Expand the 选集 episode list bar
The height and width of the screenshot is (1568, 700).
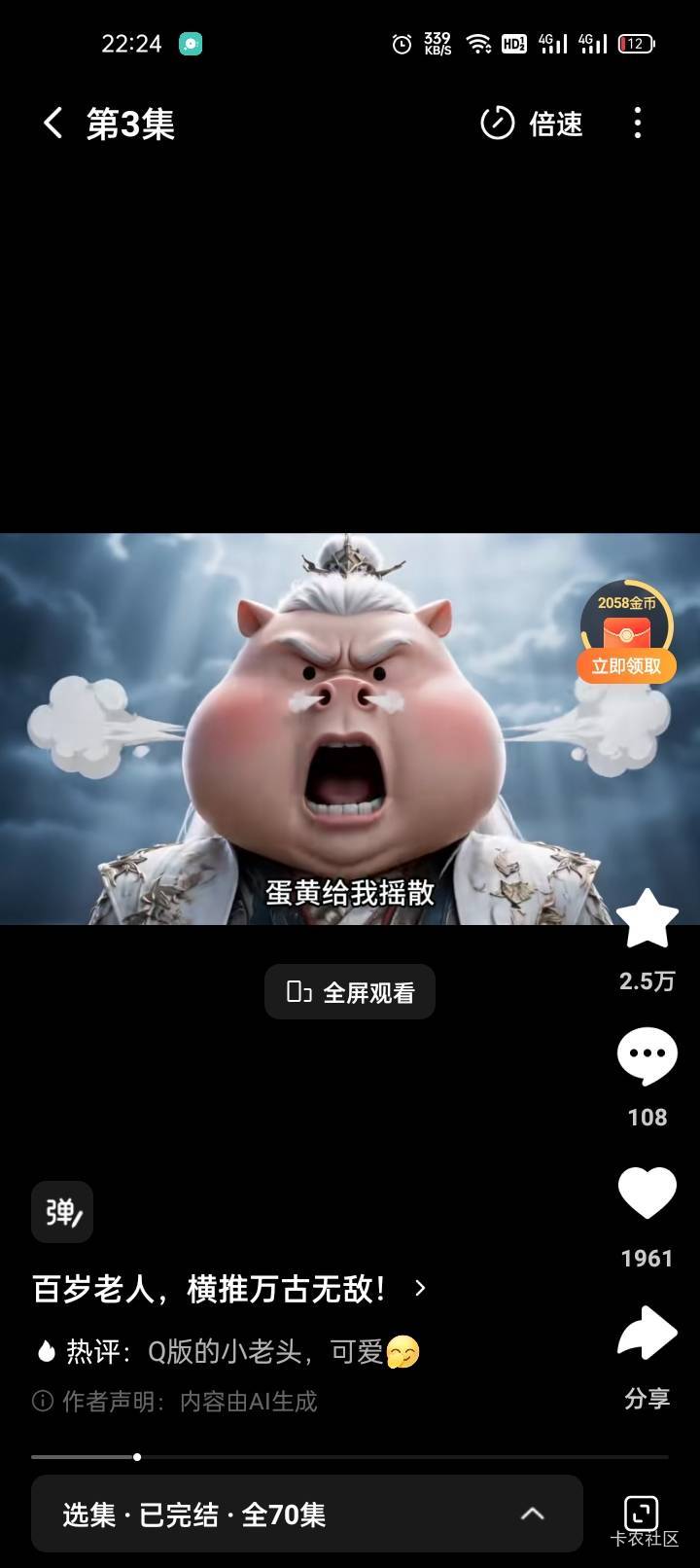[307, 1514]
